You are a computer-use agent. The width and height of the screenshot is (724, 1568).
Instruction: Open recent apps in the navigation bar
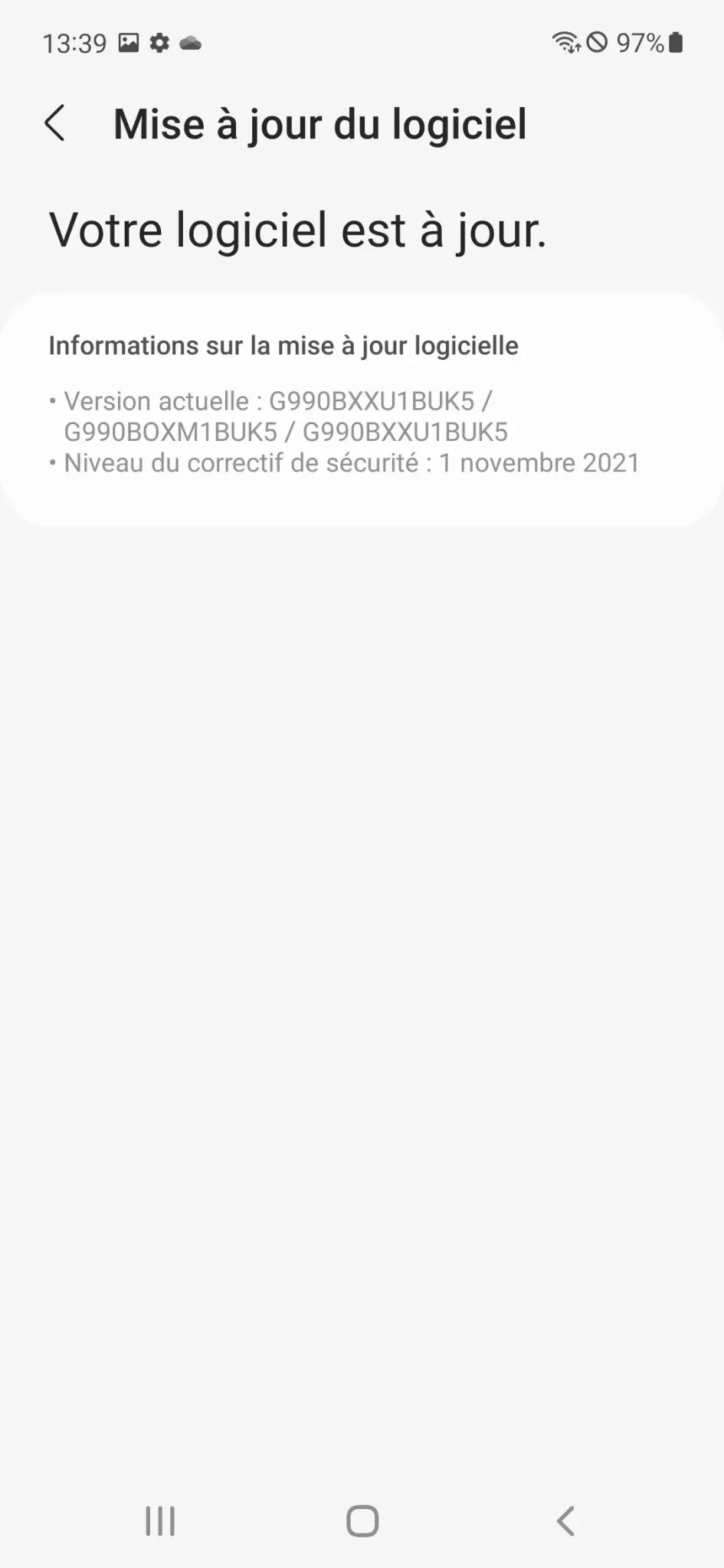tap(160, 1521)
